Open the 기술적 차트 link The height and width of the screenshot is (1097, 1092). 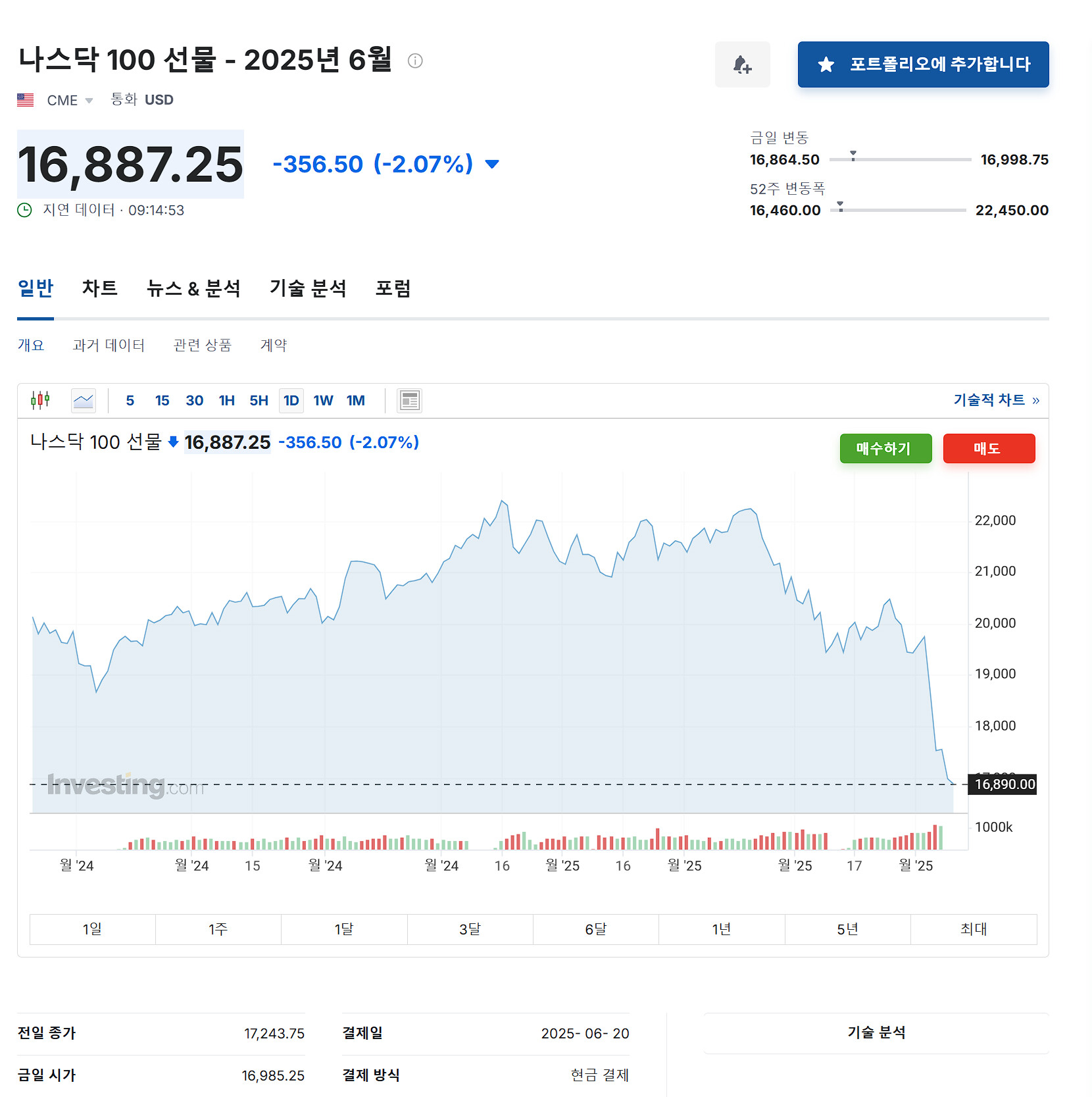pos(997,400)
